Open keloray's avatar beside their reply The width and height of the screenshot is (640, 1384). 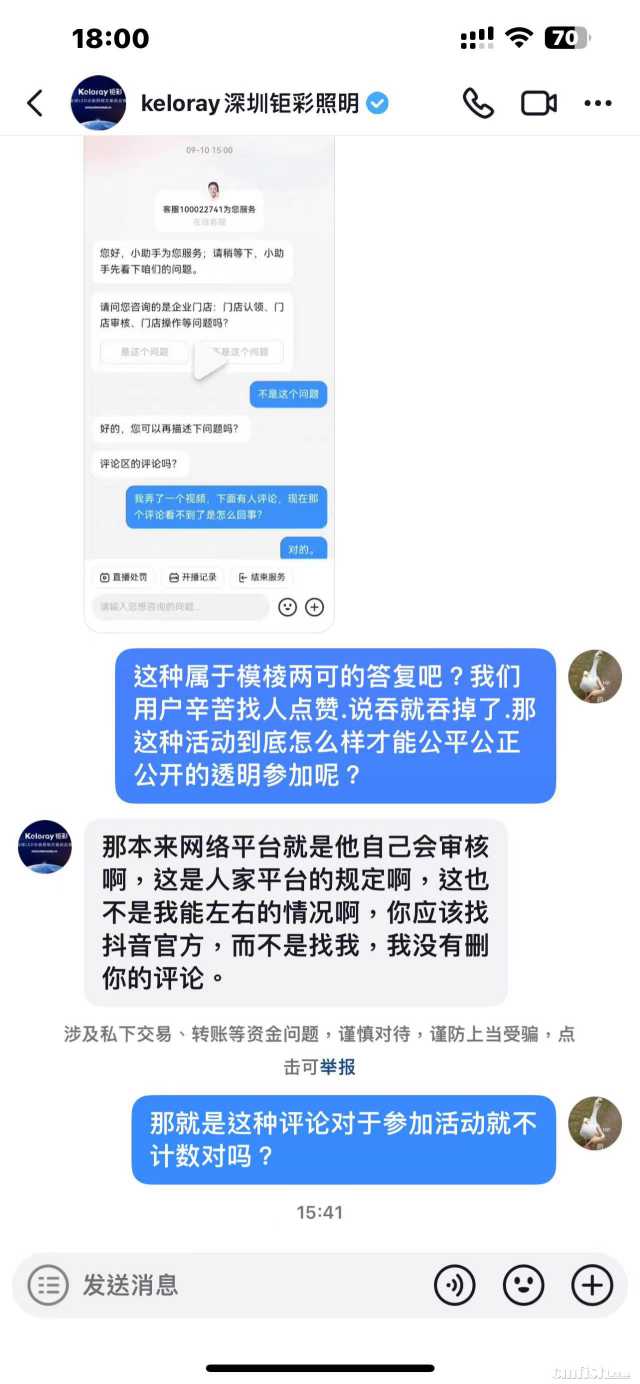[45, 847]
